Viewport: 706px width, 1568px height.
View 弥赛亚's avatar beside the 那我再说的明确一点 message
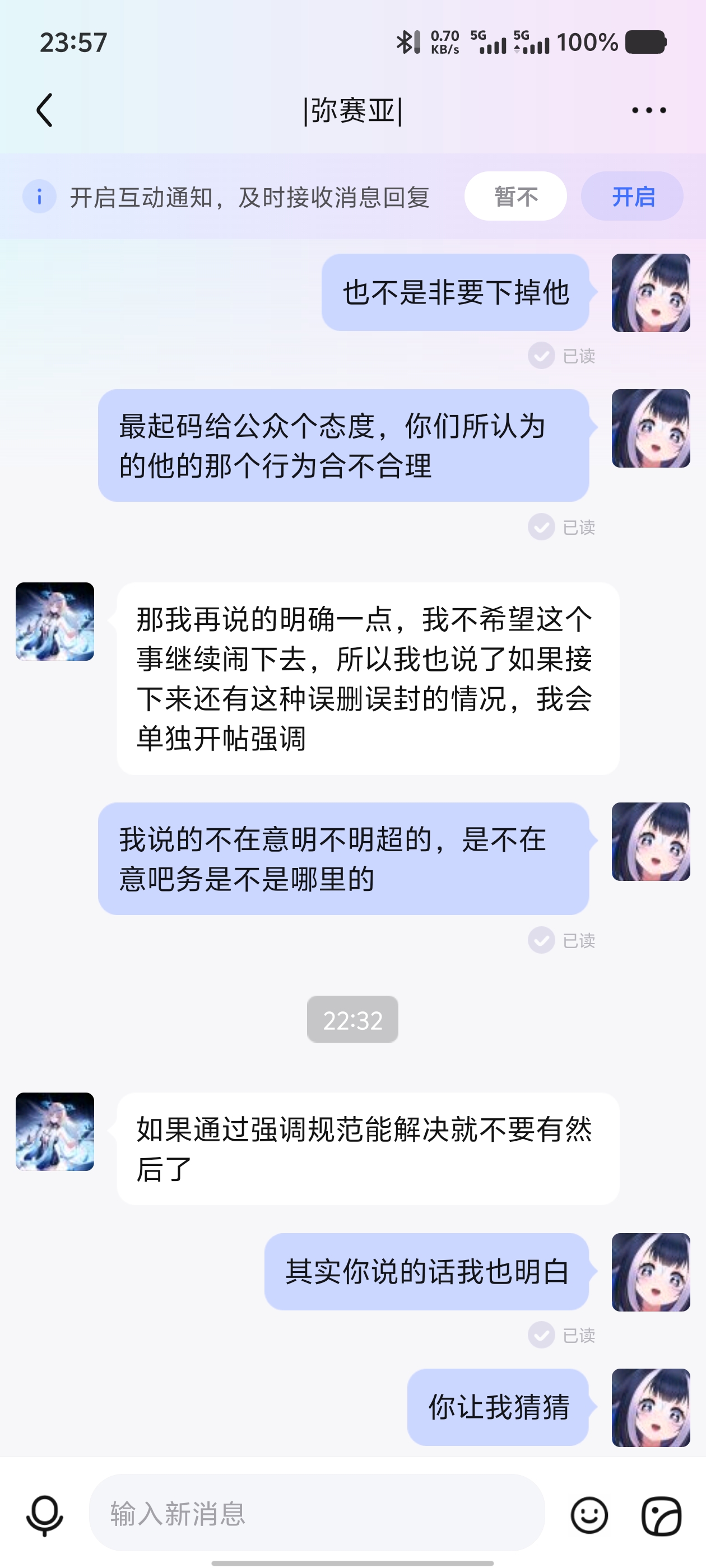pos(55,622)
